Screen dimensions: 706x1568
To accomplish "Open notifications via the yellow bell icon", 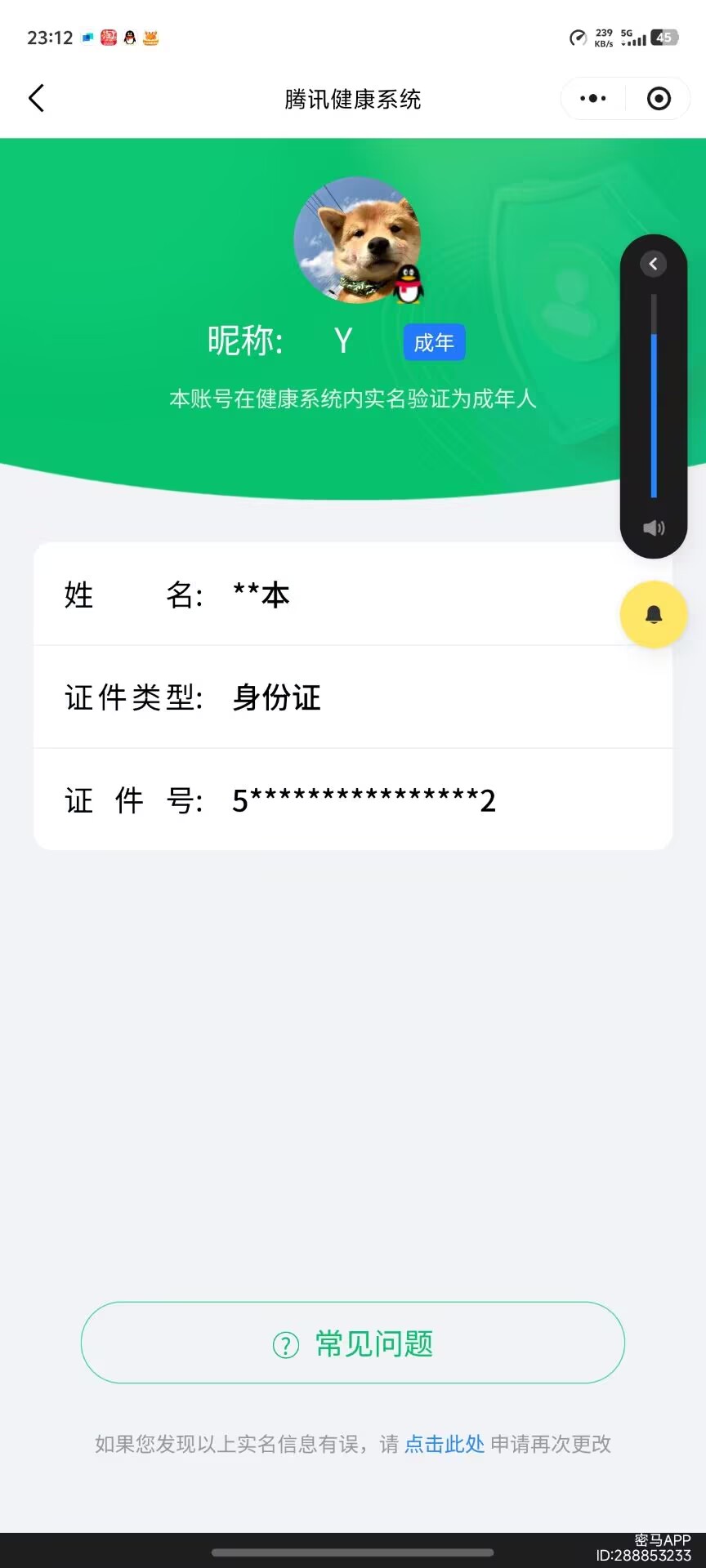I will click(x=653, y=615).
